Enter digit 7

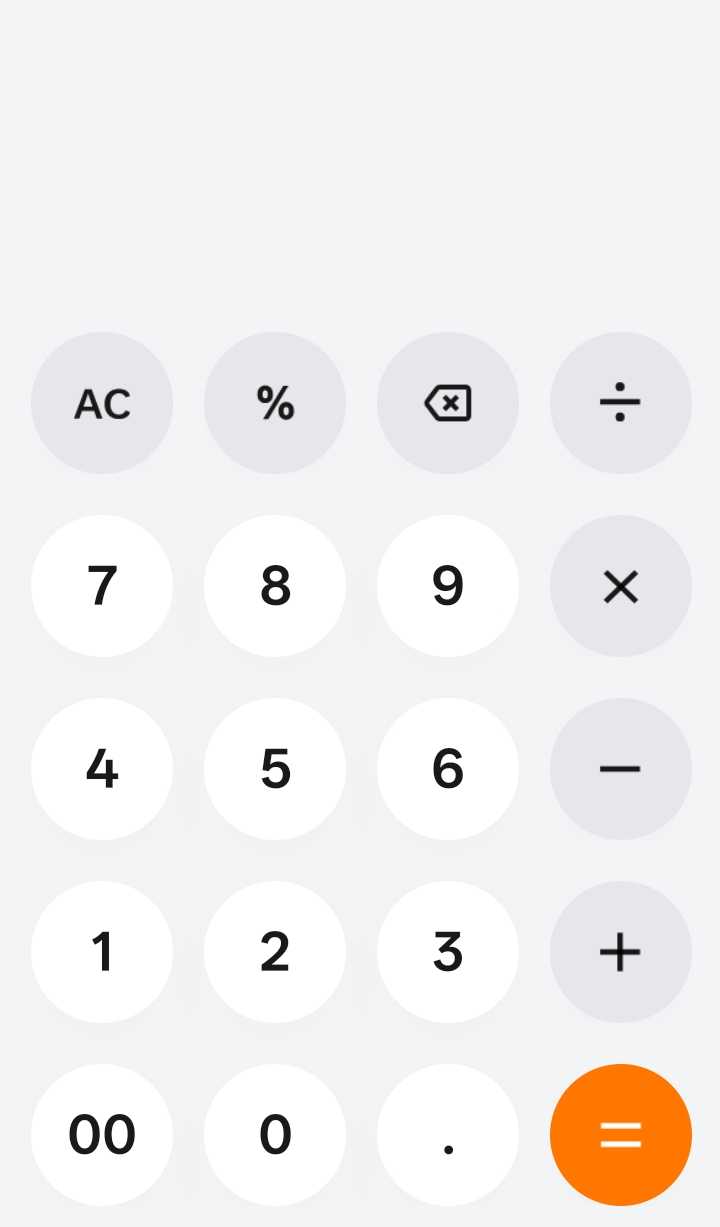pyautogui.click(x=102, y=586)
